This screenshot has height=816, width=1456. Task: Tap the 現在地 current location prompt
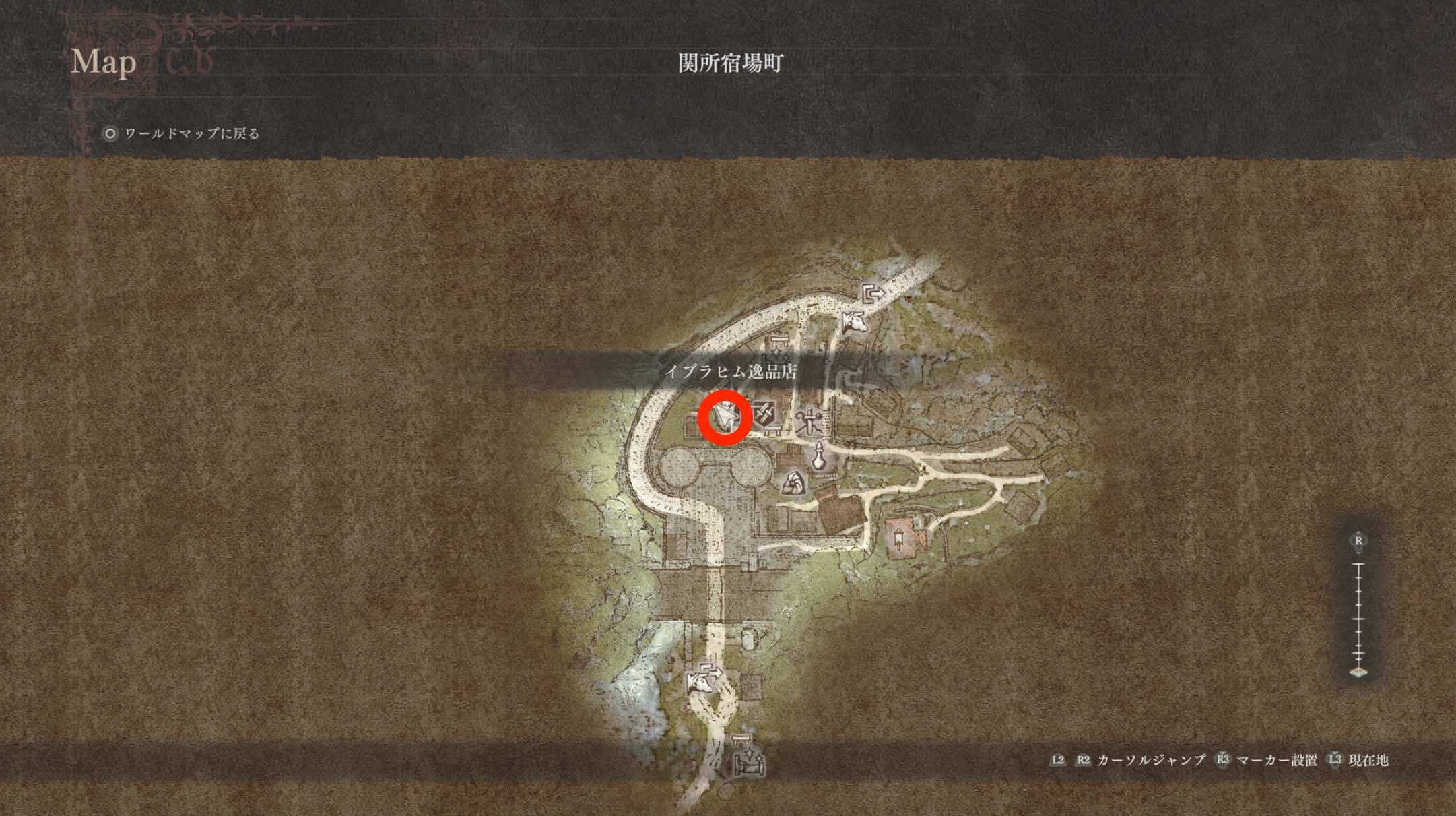pos(1359,760)
